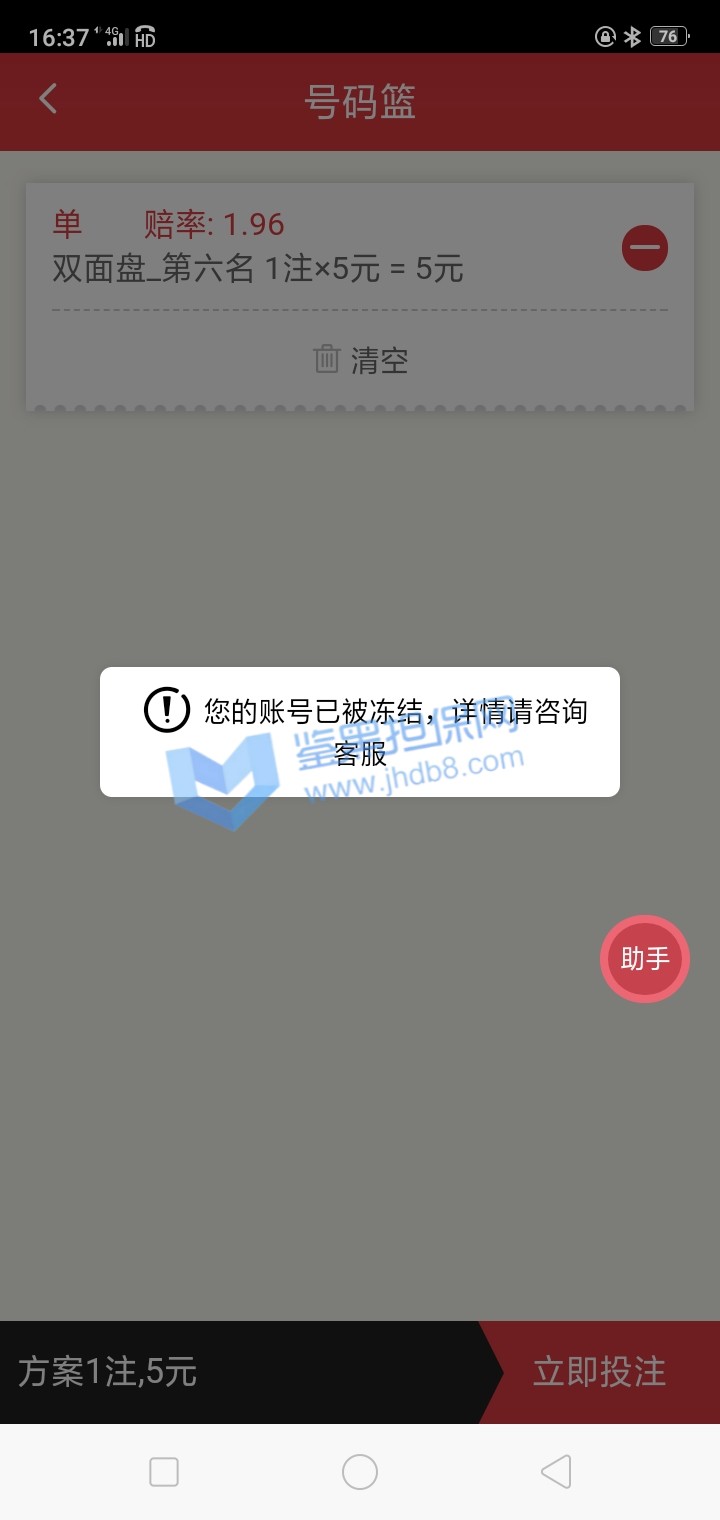Remove the 单 bet entry
Viewport: 720px width, 1520px height.
click(644, 248)
